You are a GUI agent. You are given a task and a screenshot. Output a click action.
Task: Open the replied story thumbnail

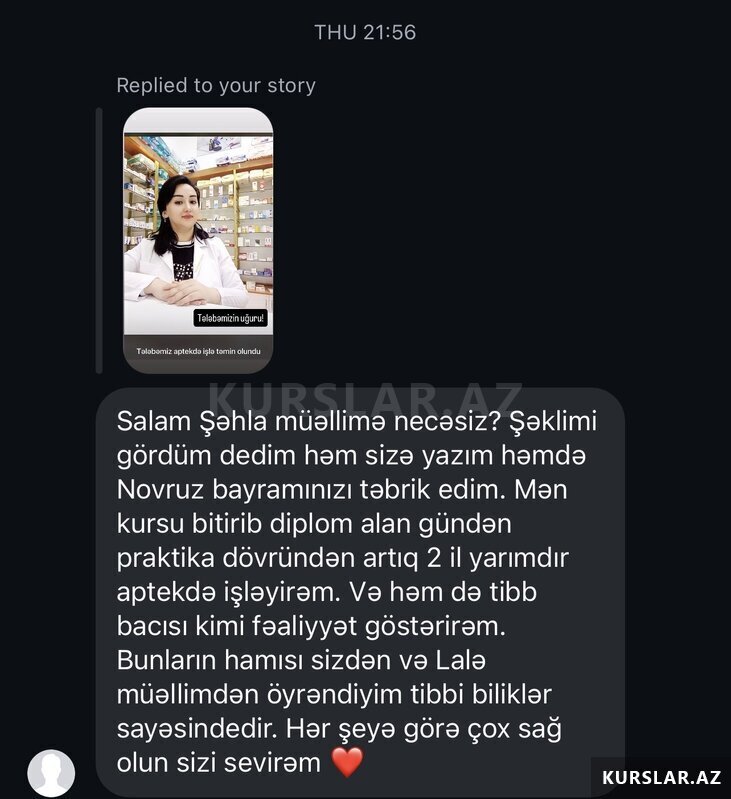tap(198, 240)
